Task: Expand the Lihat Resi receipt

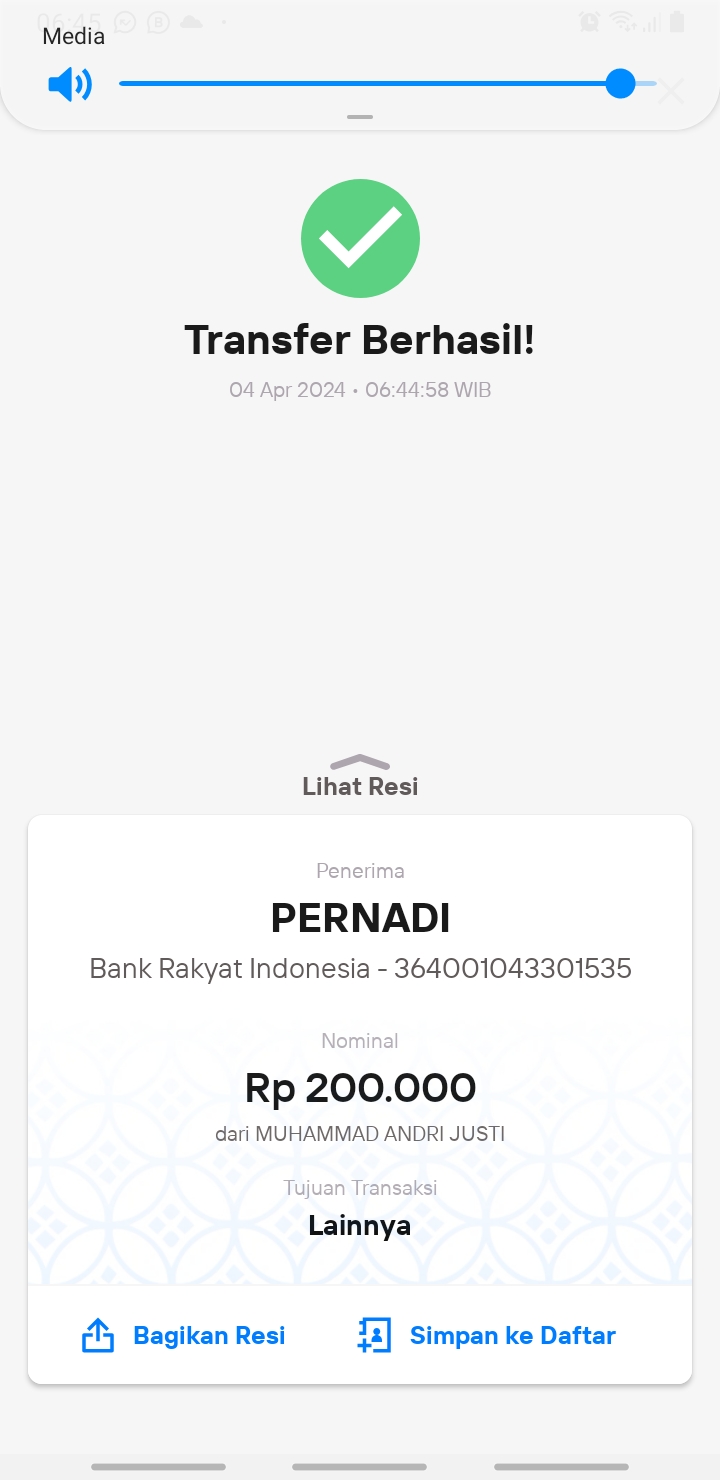Action: coord(360,775)
